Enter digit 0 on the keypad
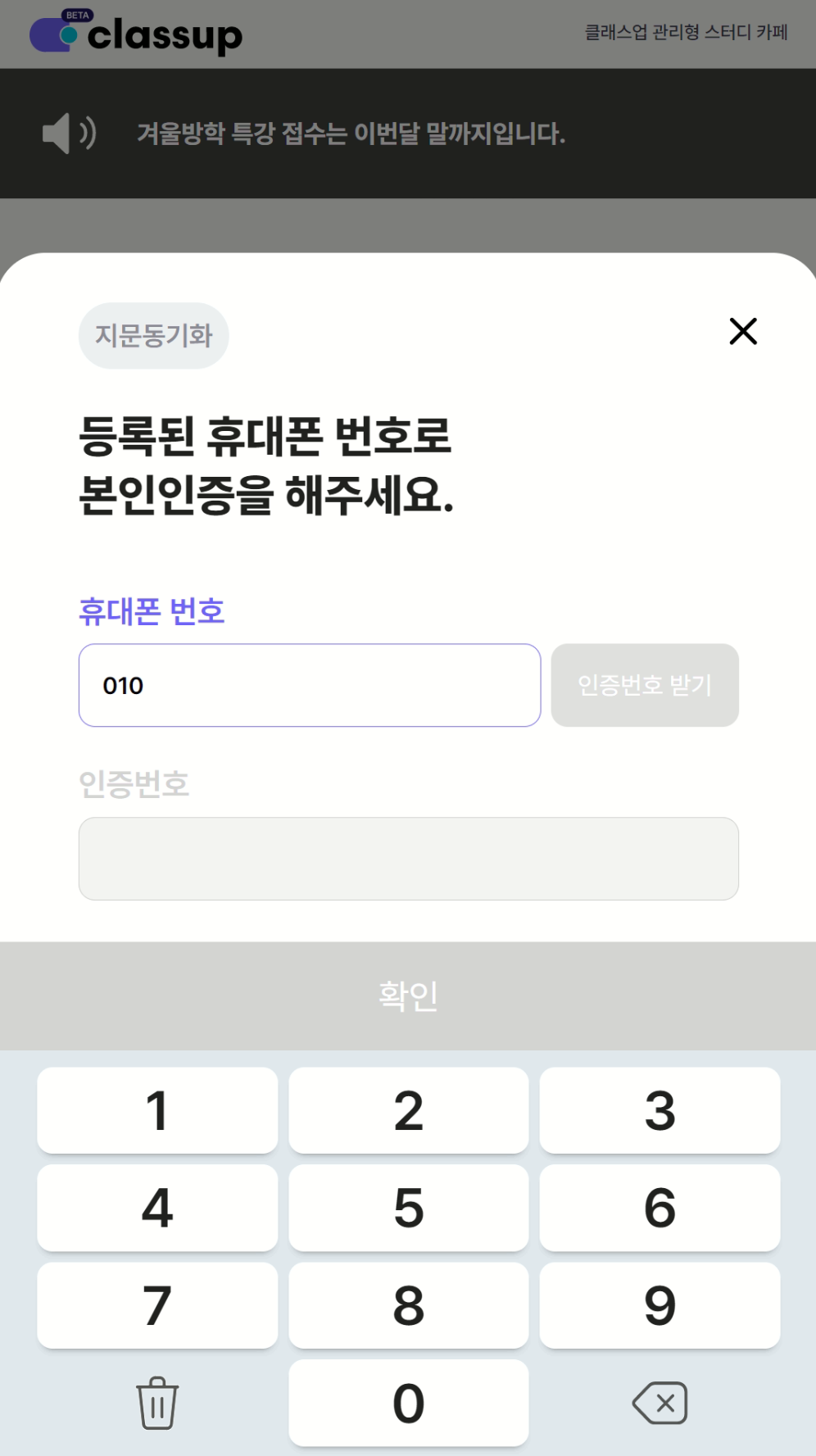Screen dimensions: 816x1456 click(408, 1403)
